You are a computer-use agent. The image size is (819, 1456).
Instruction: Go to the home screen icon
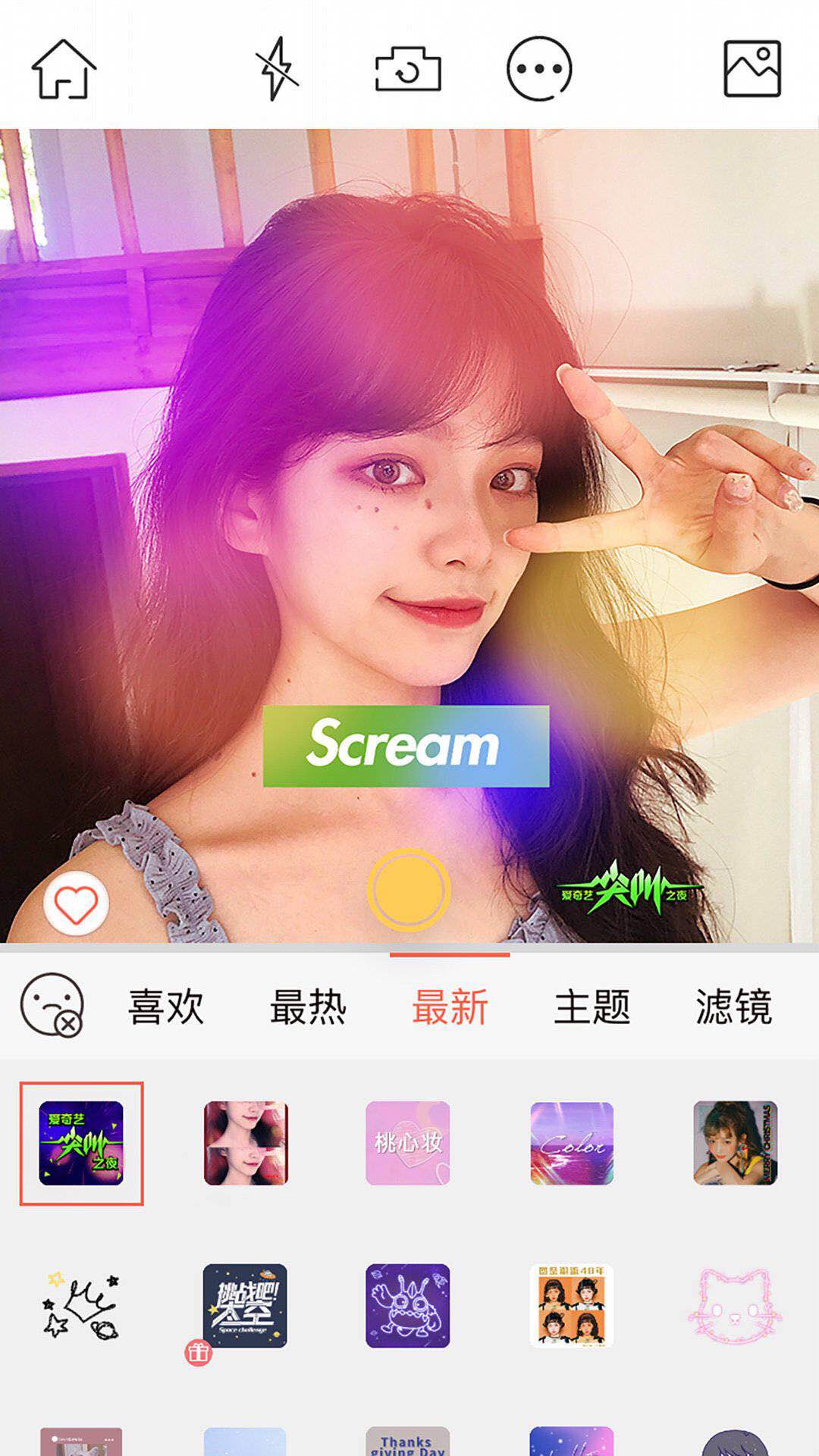coord(64,69)
